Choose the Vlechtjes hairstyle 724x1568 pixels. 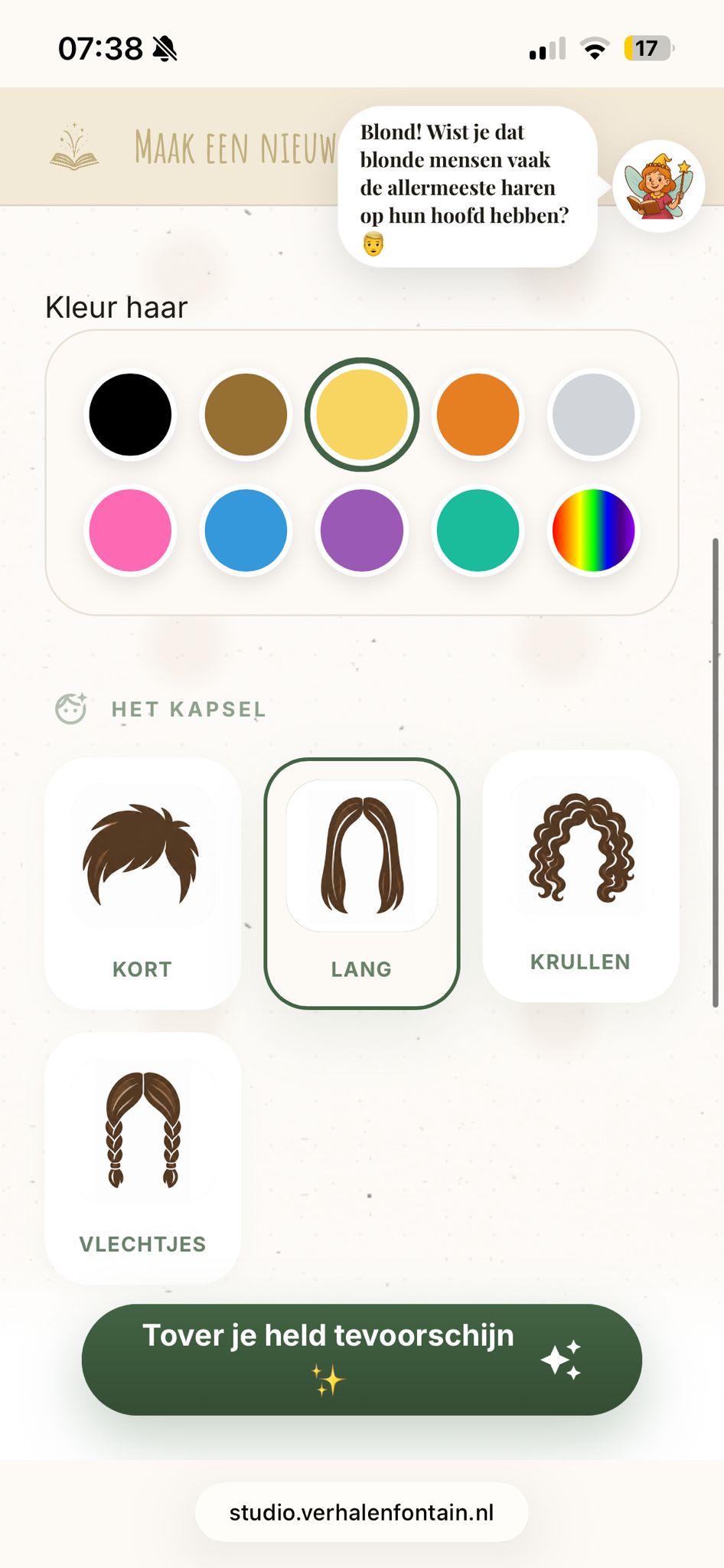tap(143, 1158)
